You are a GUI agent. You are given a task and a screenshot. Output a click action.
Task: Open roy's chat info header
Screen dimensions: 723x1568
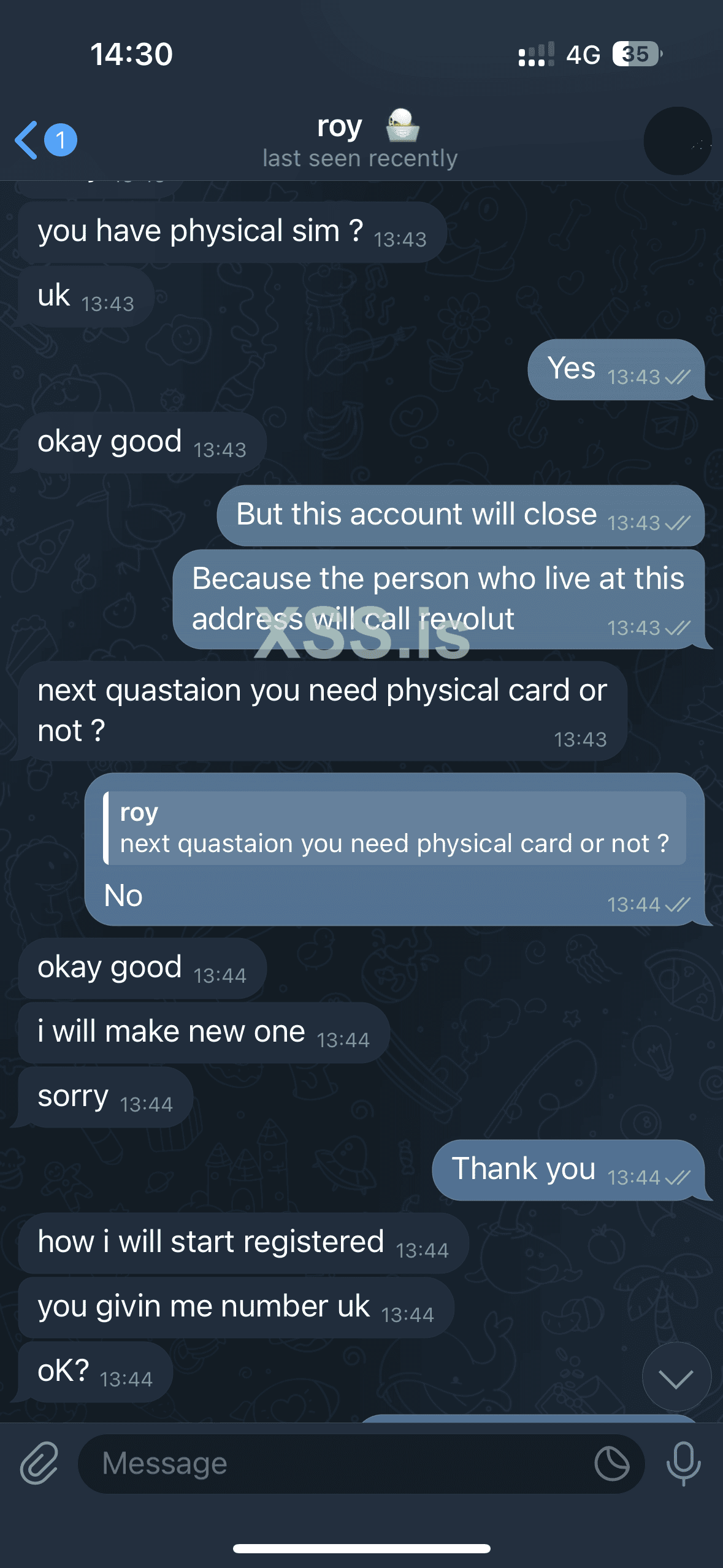click(x=360, y=141)
